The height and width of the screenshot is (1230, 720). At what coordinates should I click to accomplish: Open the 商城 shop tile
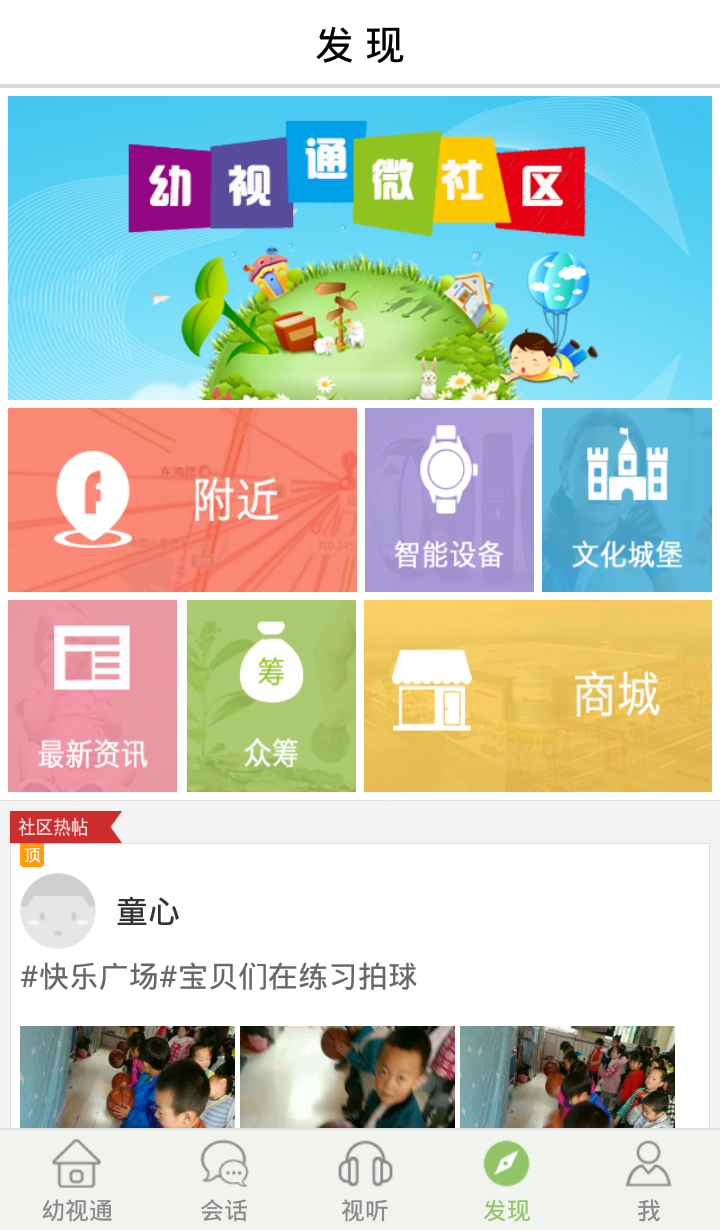point(538,696)
